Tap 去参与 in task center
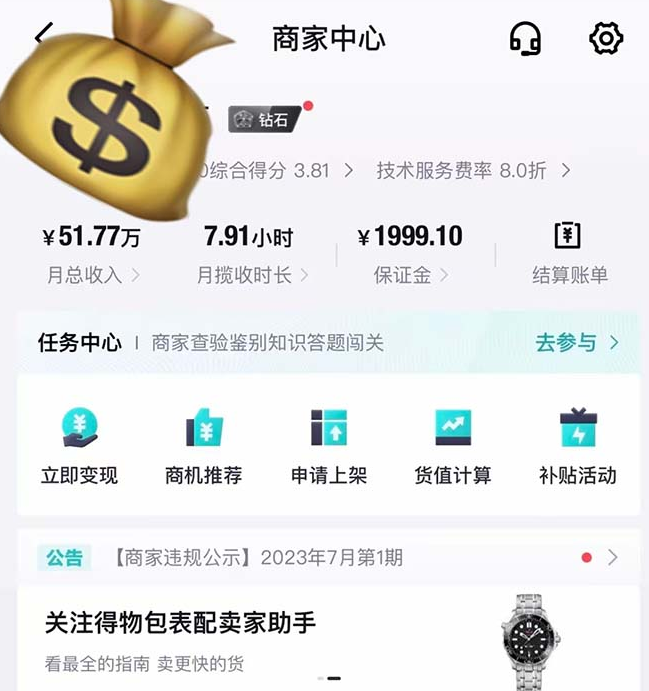649x691 pixels. click(577, 343)
